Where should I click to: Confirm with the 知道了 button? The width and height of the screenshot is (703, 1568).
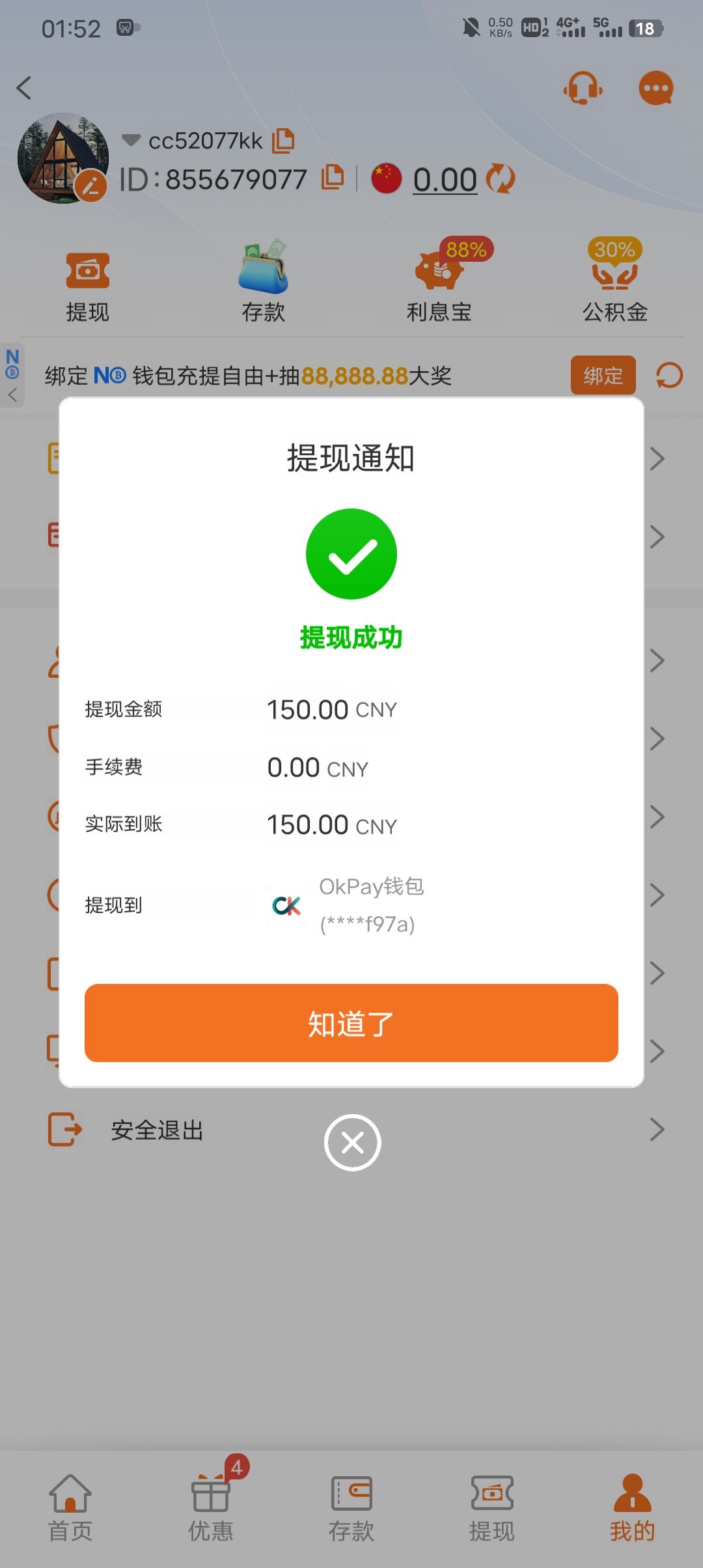[x=351, y=1023]
